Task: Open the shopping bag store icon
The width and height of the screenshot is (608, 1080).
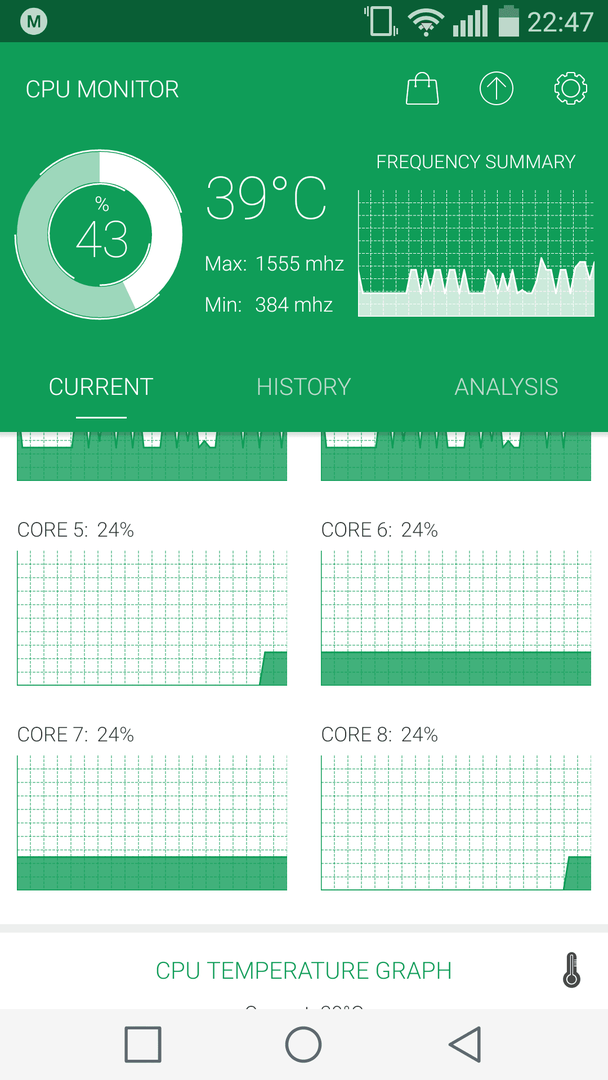Action: point(422,89)
